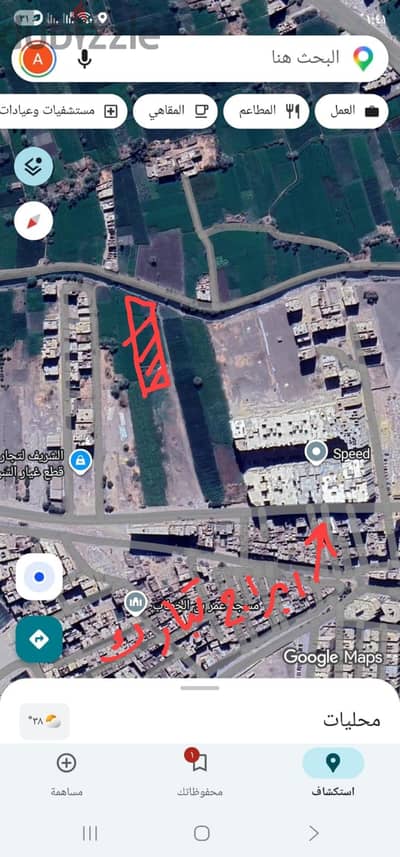This screenshot has width=400, height=857.
Task: Open the Speed place marker
Action: 315,454
